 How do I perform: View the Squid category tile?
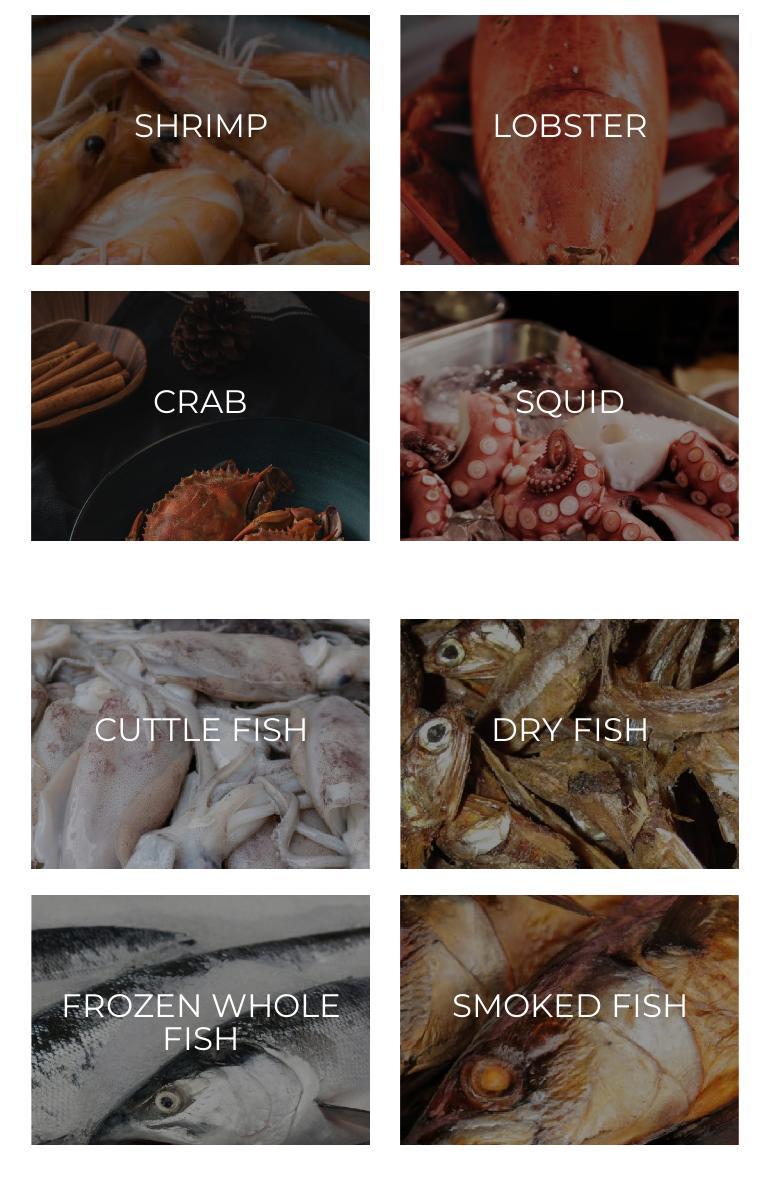pos(569,415)
